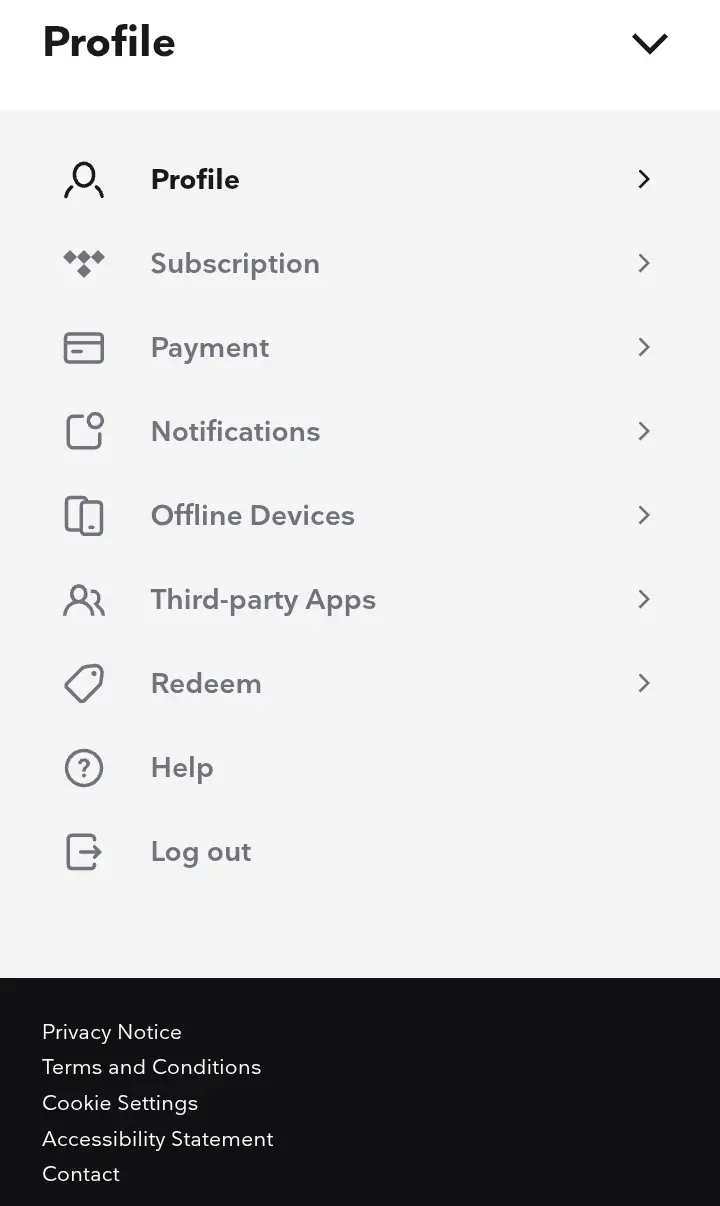Tap the Contact link
This screenshot has height=1206, width=720.
click(x=81, y=1174)
